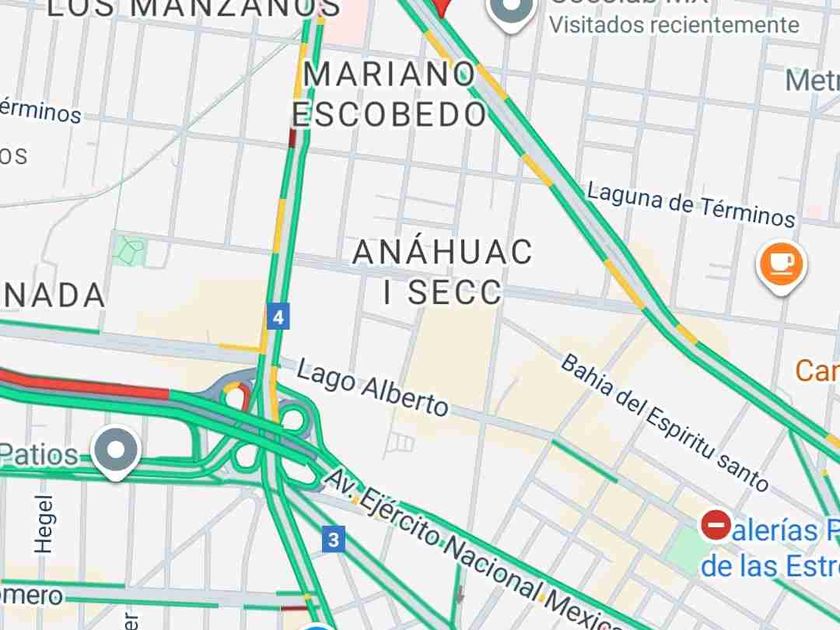The height and width of the screenshot is (630, 840).
Task: Open the Galerías de las Estrellas marker
Action: [x=715, y=525]
